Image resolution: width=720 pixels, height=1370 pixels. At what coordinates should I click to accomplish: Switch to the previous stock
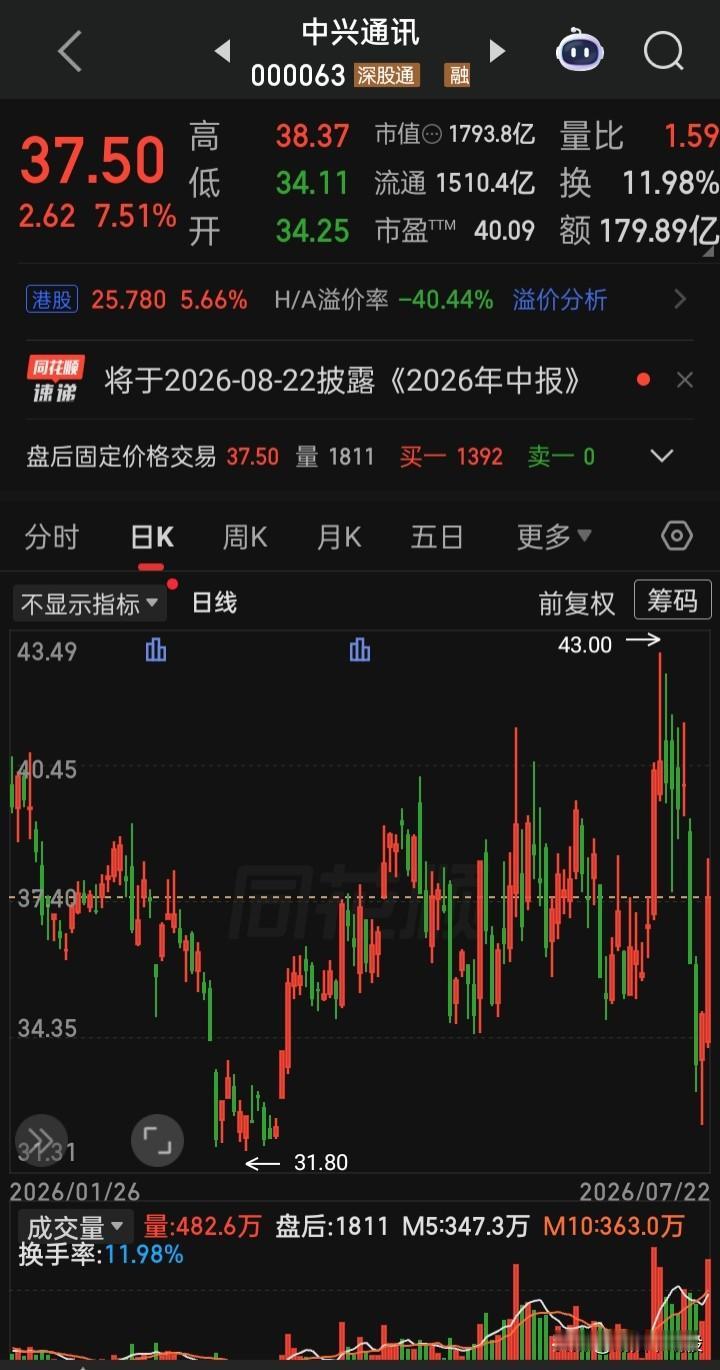(x=222, y=50)
